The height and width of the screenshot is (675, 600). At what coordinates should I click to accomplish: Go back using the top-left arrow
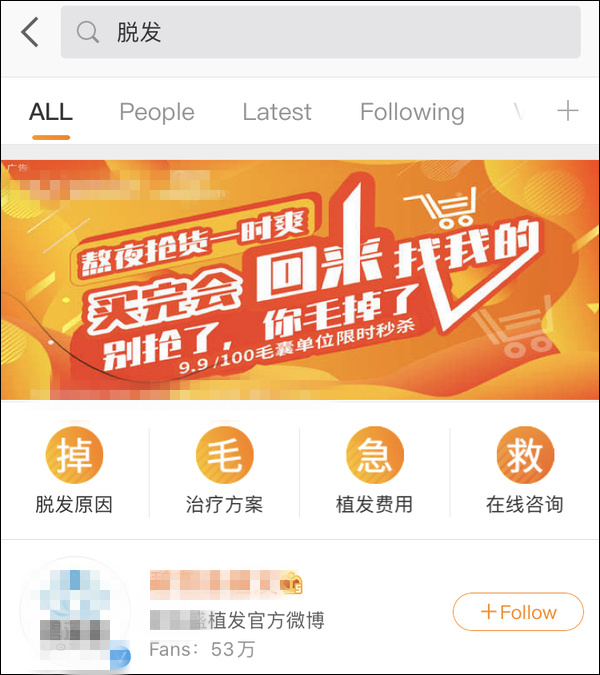click(30, 32)
